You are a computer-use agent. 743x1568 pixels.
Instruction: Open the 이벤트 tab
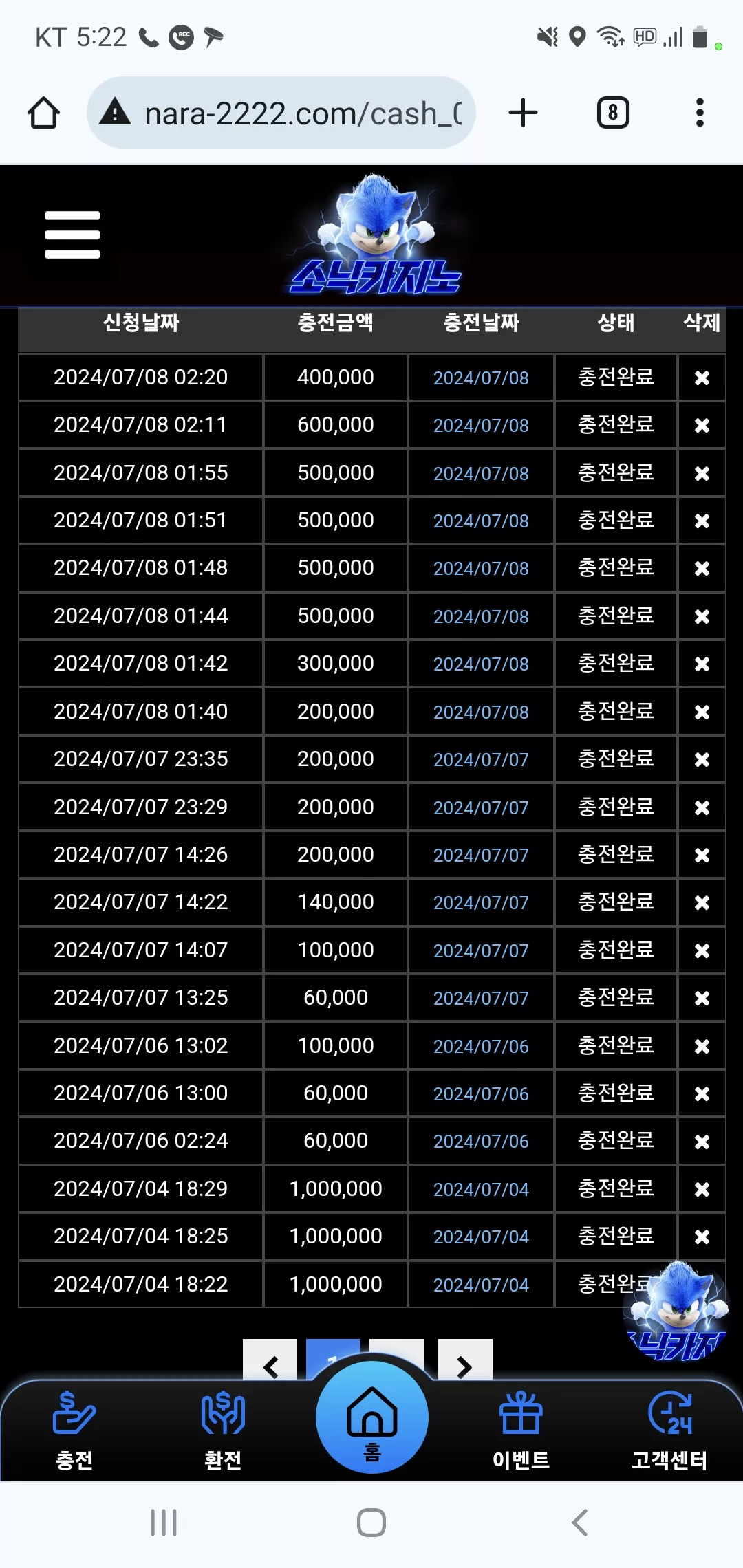[521, 1430]
